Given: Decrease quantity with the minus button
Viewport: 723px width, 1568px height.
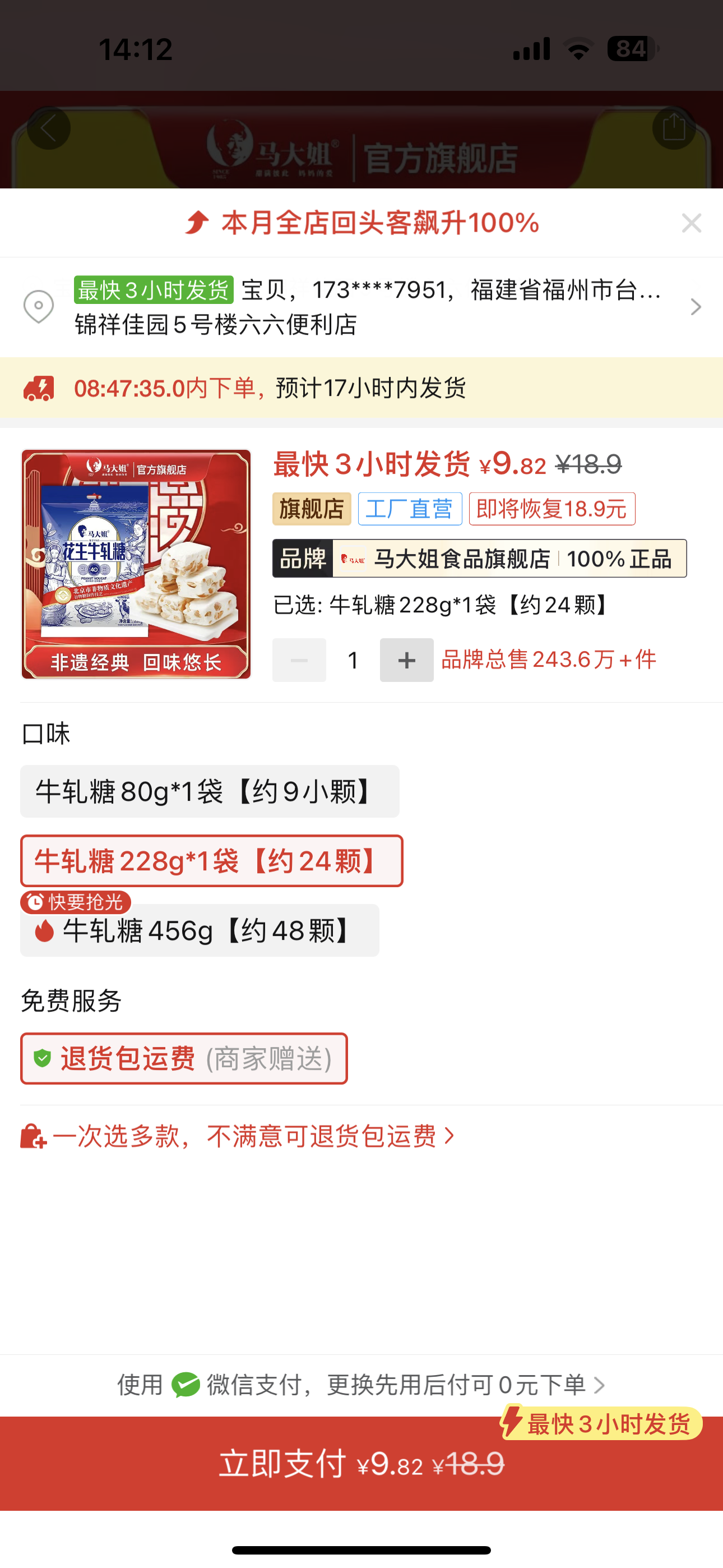Looking at the screenshot, I should coord(299,660).
